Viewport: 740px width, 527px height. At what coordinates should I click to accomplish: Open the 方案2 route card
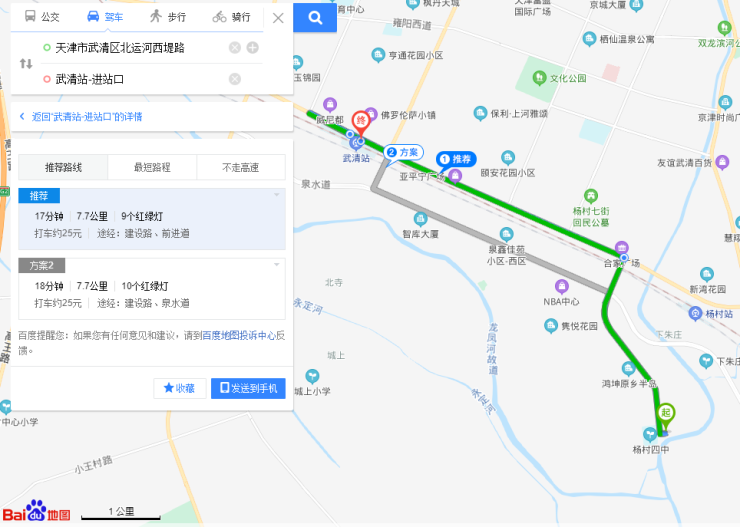[150, 286]
